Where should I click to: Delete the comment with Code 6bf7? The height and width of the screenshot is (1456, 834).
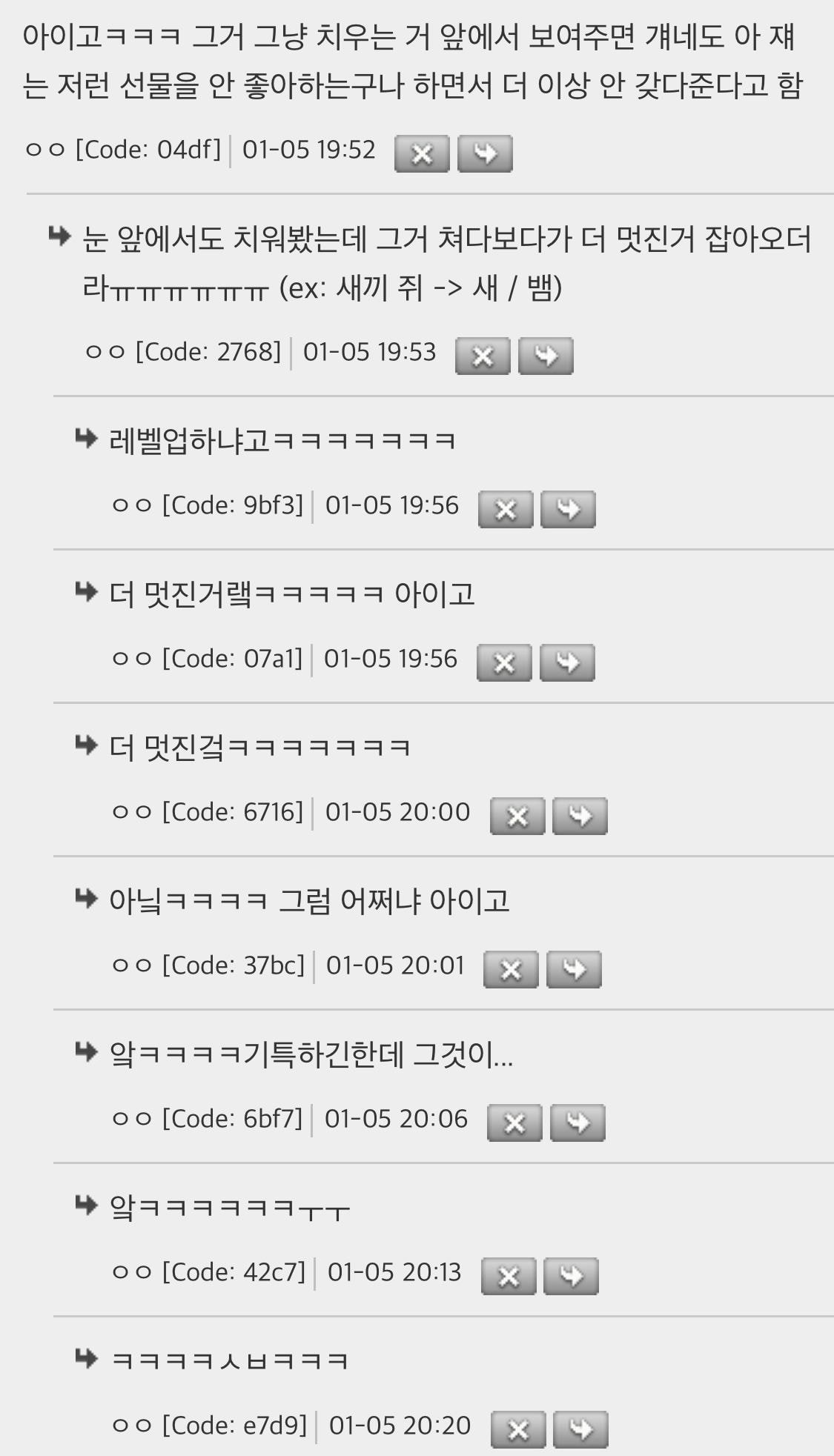point(514,1123)
